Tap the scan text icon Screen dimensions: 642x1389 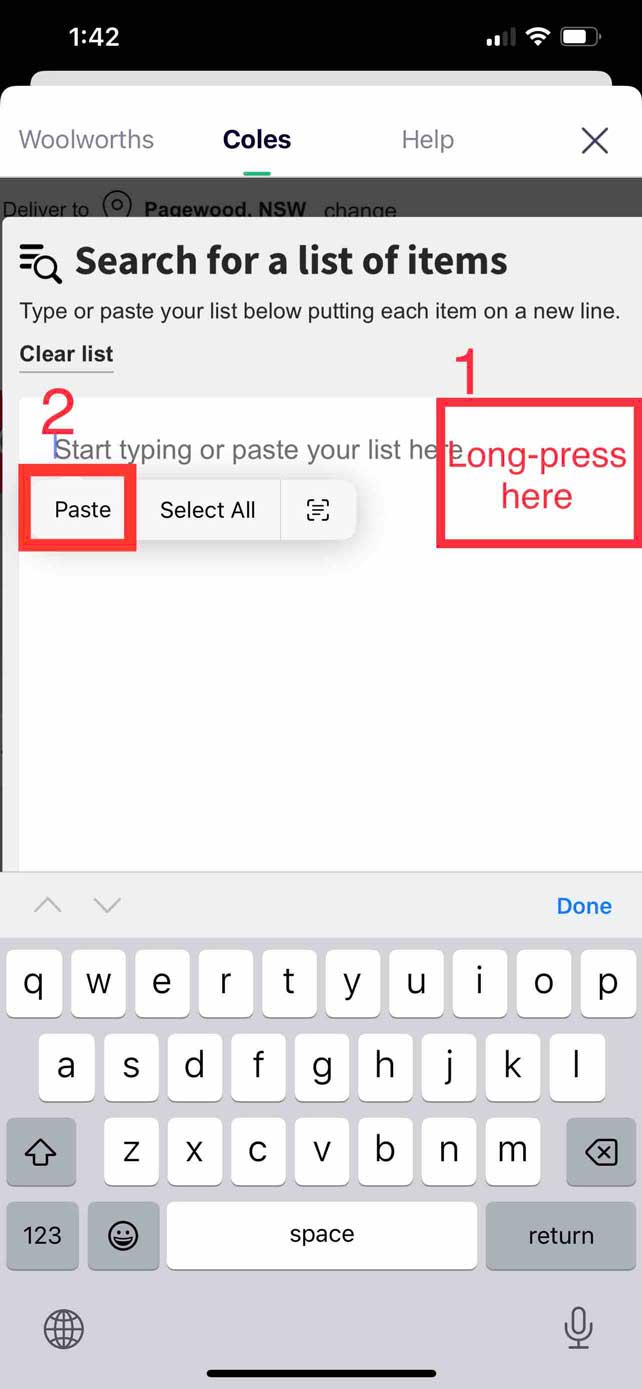click(317, 510)
